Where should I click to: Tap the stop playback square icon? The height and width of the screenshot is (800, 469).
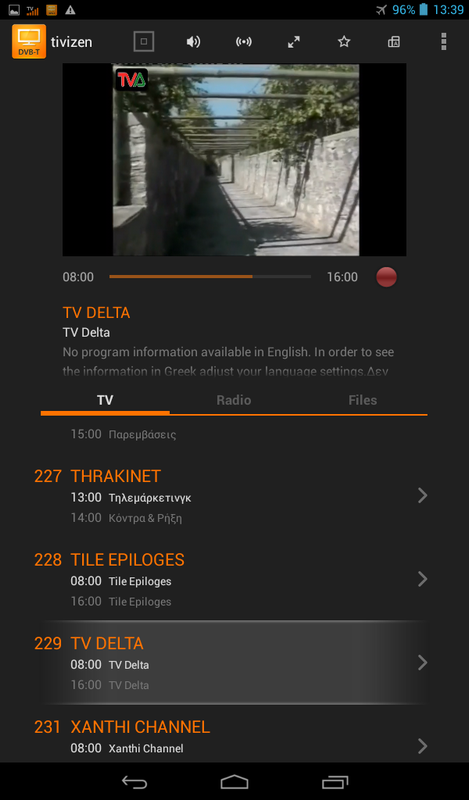(x=143, y=42)
